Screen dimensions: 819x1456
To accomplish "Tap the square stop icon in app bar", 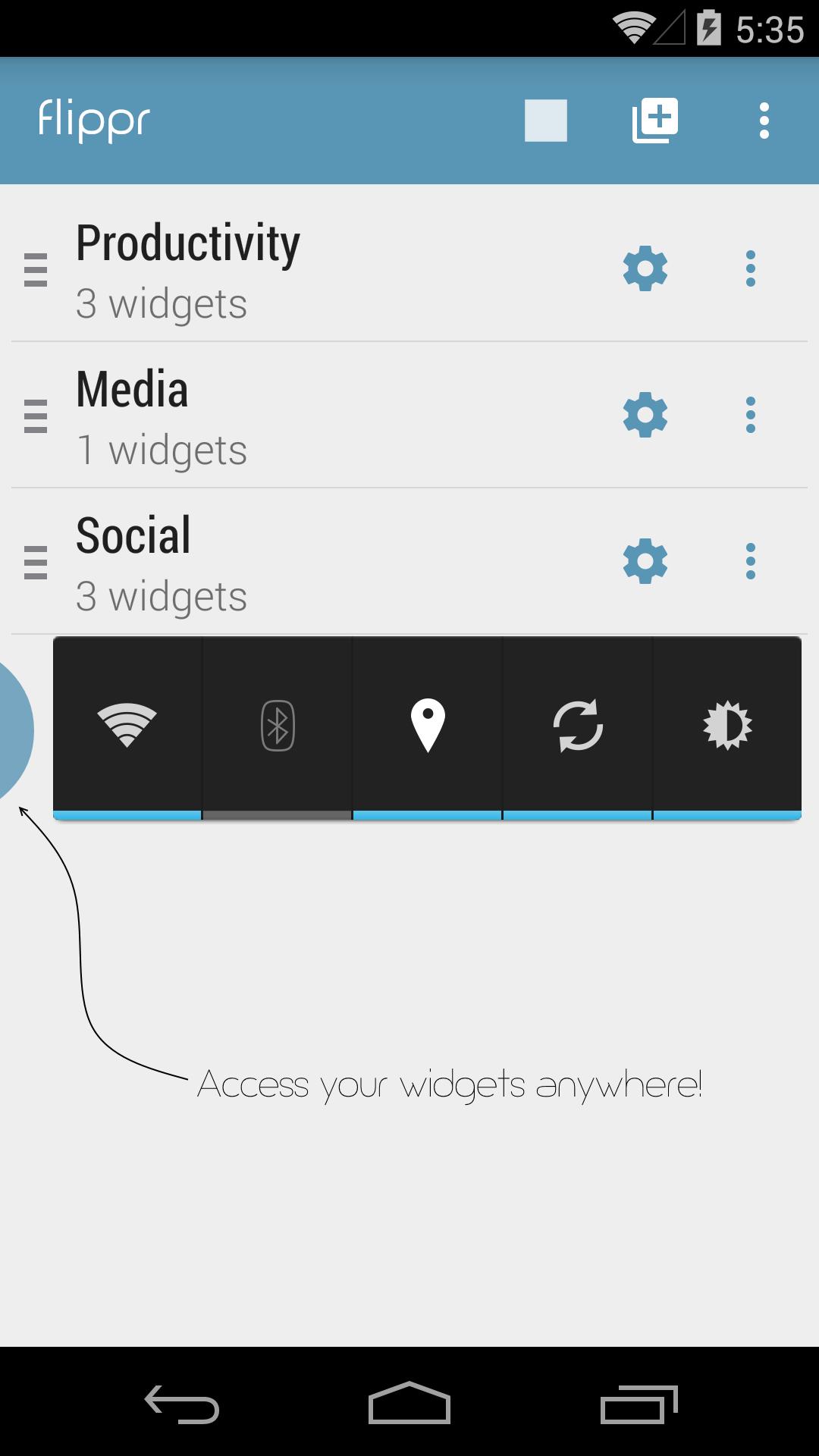I will [x=545, y=121].
